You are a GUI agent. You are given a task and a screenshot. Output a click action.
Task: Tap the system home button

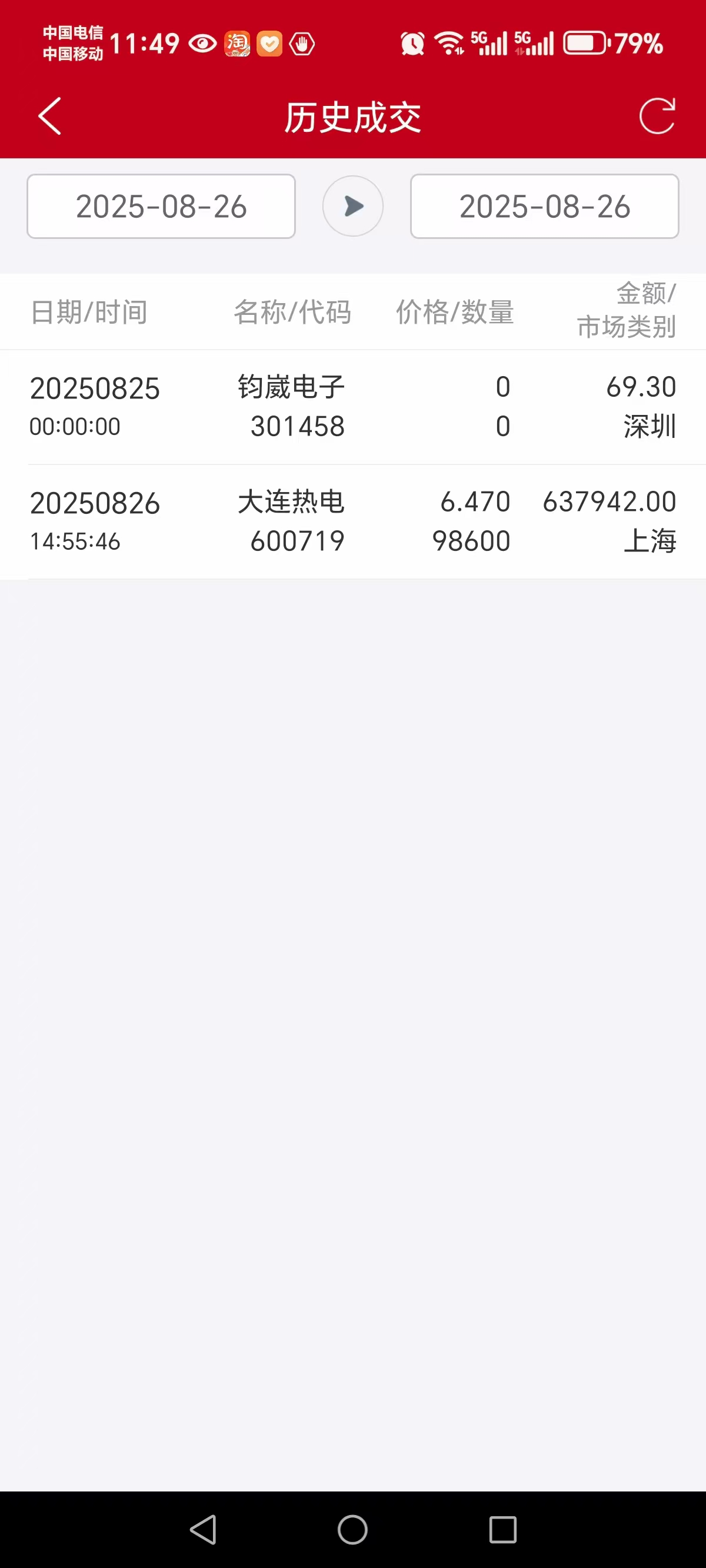click(353, 1530)
